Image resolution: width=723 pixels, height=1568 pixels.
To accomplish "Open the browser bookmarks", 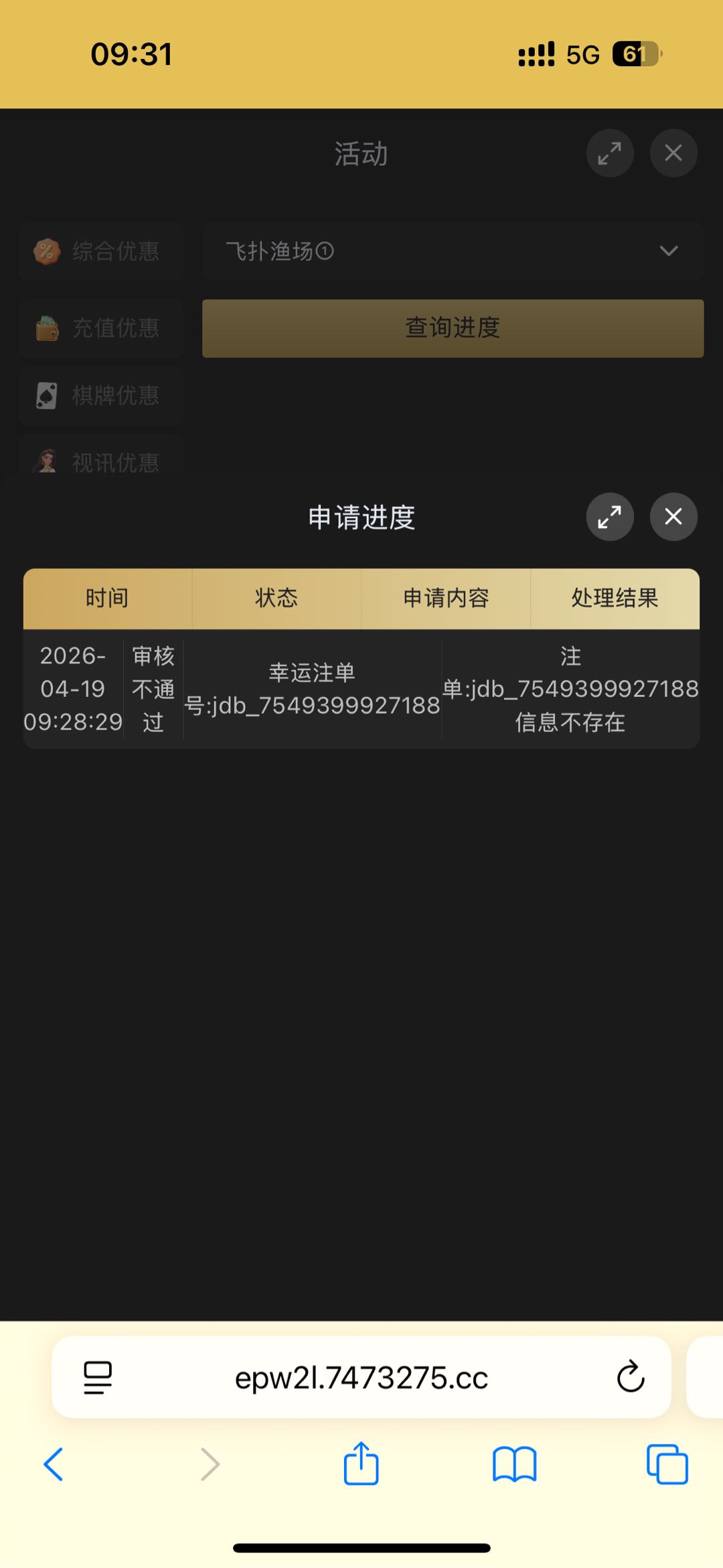I will [x=514, y=1464].
